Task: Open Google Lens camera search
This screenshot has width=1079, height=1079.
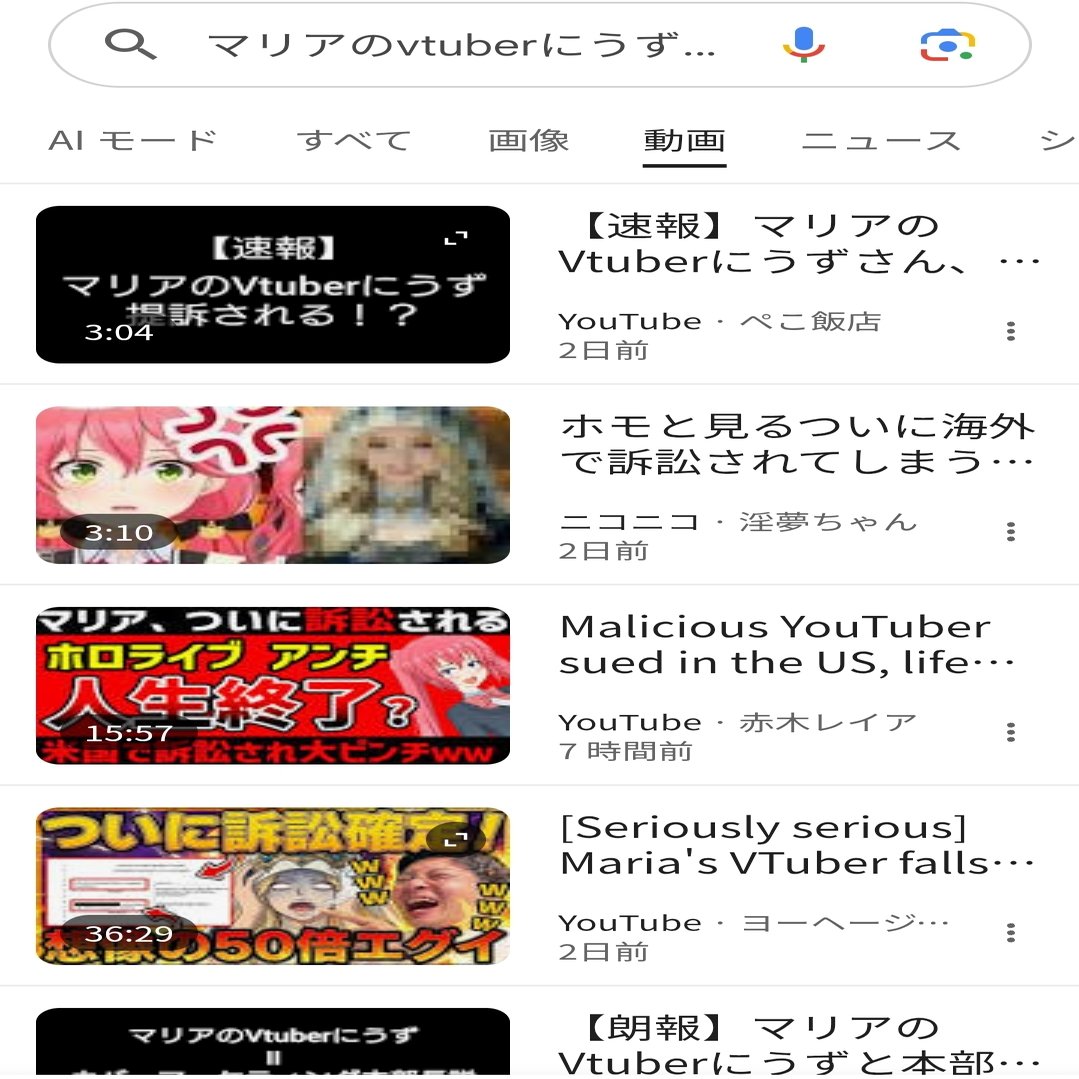Action: tap(947, 45)
